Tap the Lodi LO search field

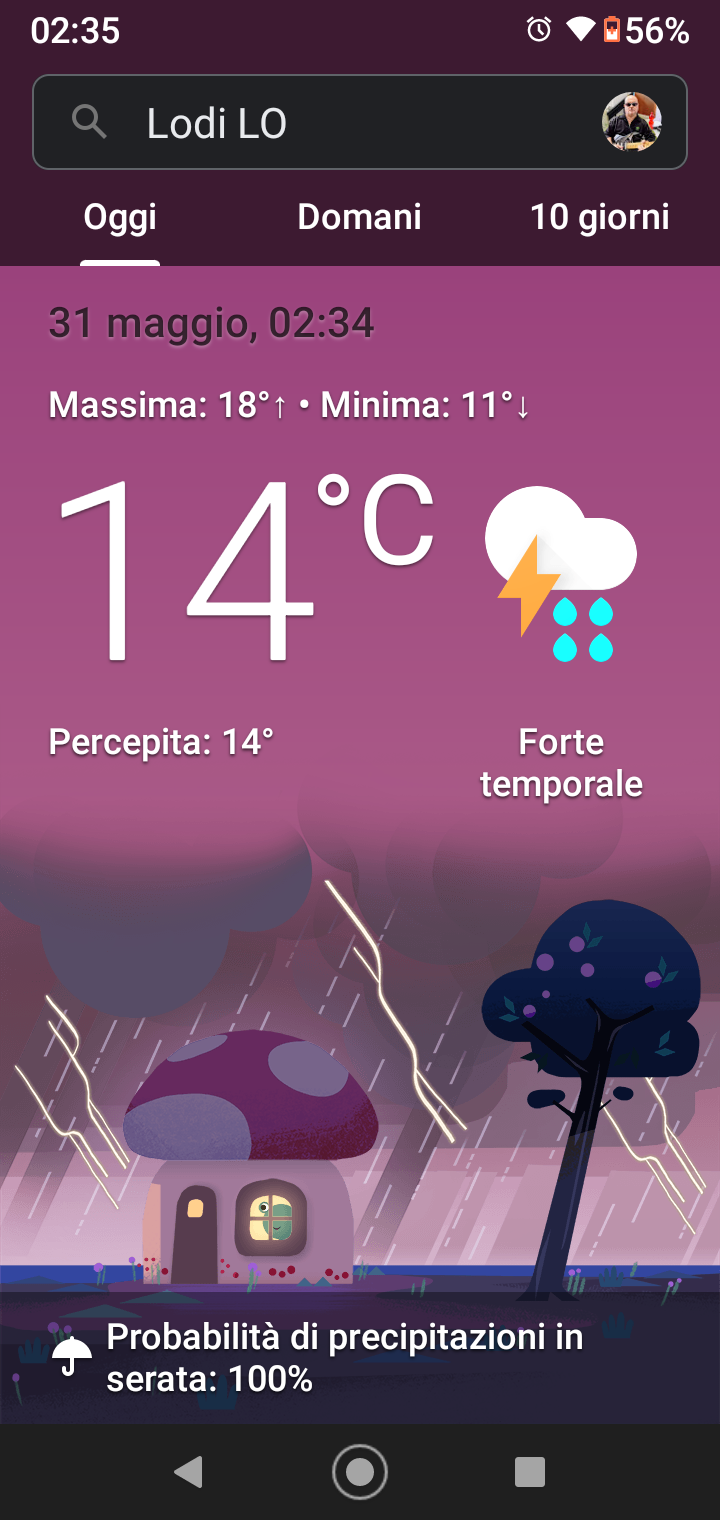[x=330, y=123]
